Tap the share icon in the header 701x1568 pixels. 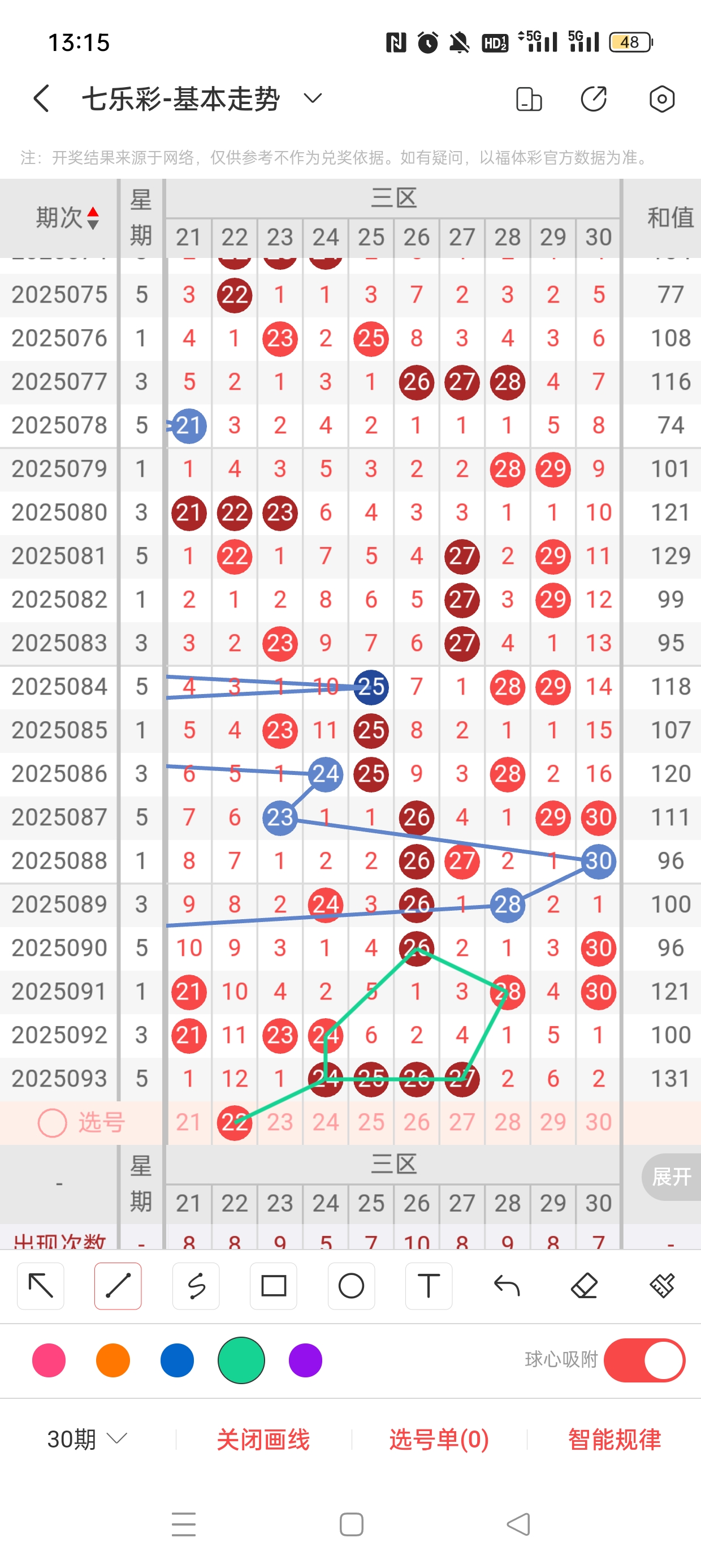[594, 98]
